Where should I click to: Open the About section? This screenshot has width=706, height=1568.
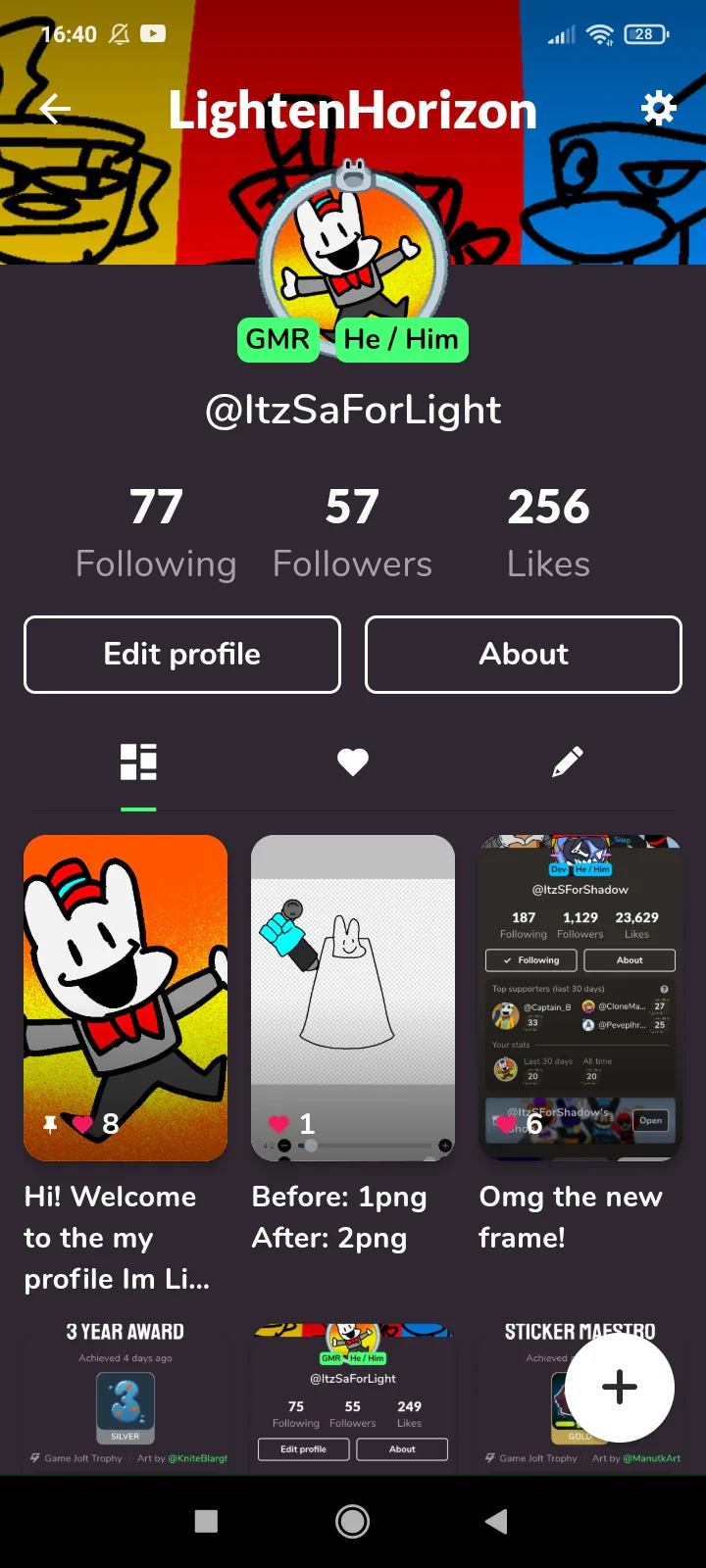[524, 655]
